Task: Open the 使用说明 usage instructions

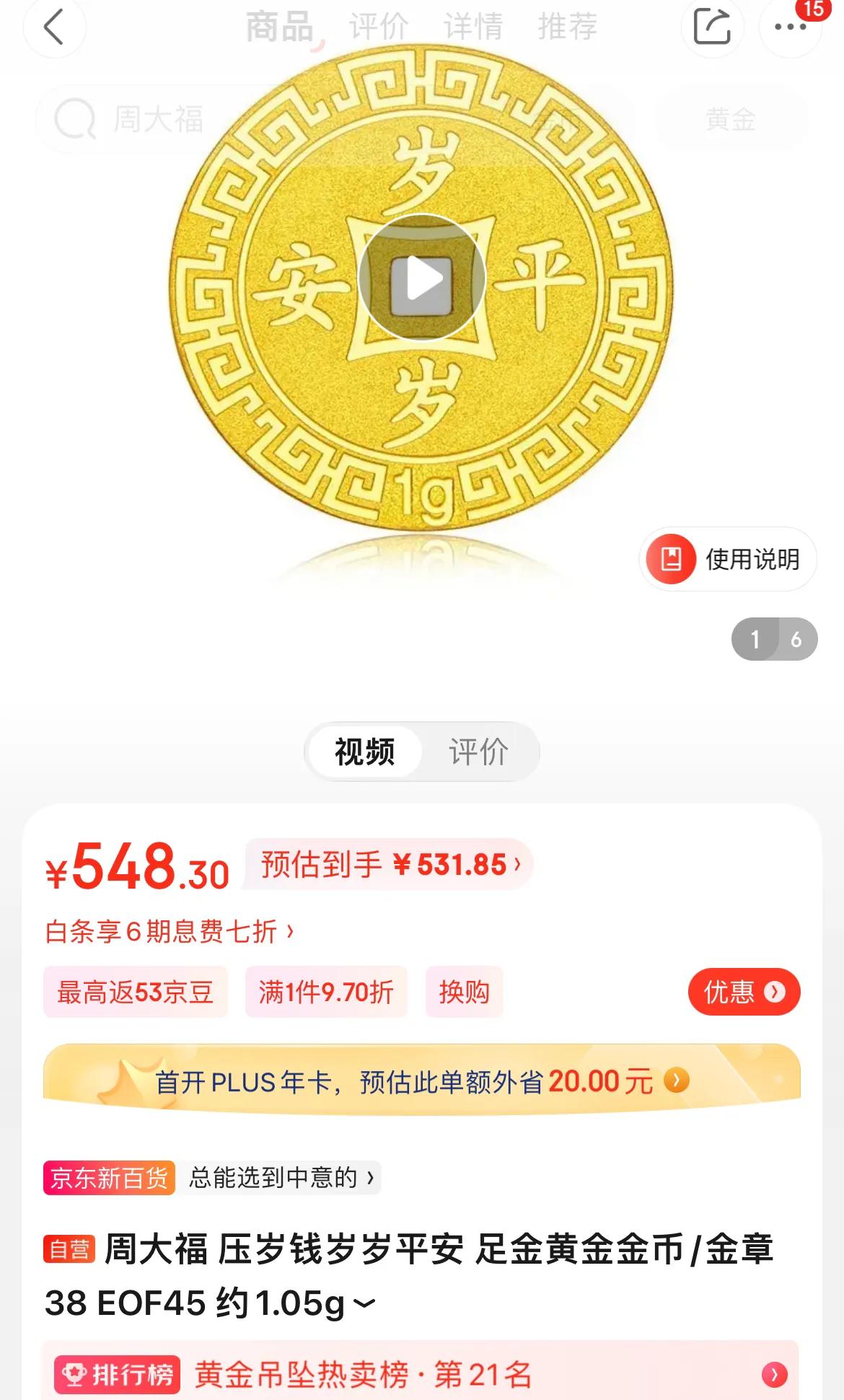Action: (727, 558)
